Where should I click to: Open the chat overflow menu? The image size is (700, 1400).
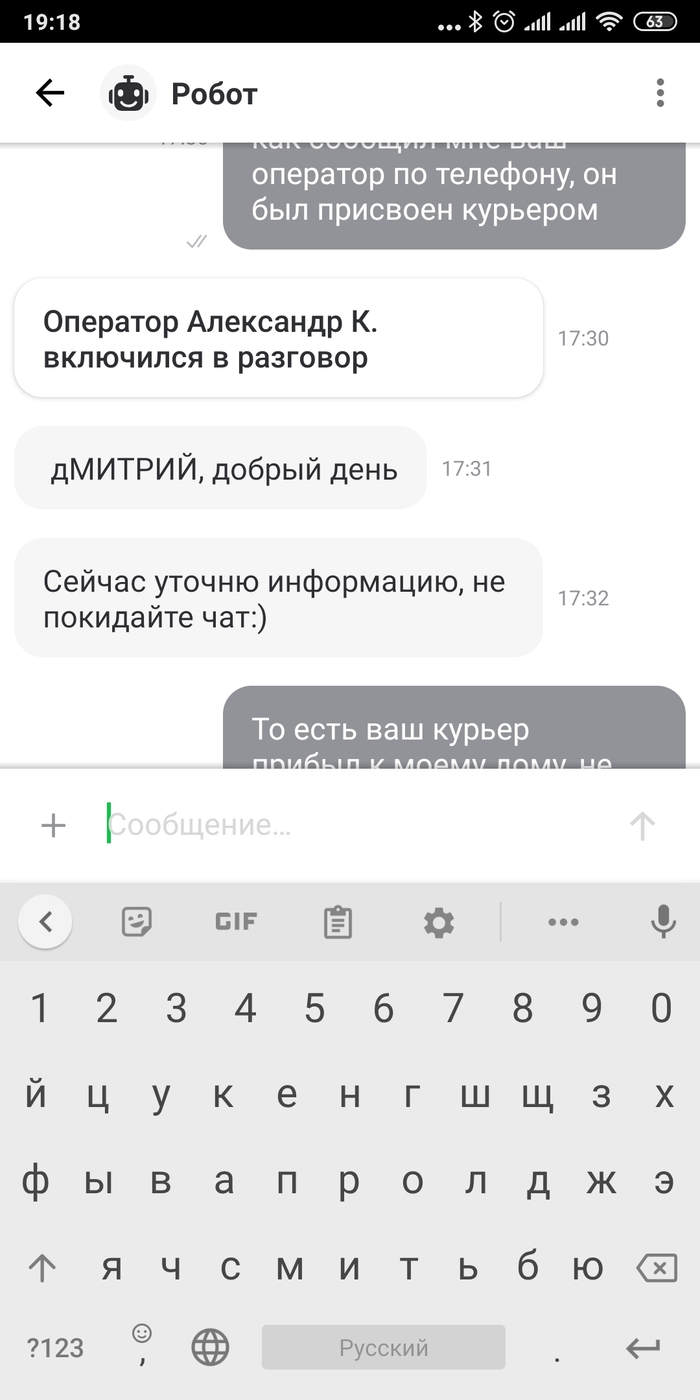[x=660, y=93]
